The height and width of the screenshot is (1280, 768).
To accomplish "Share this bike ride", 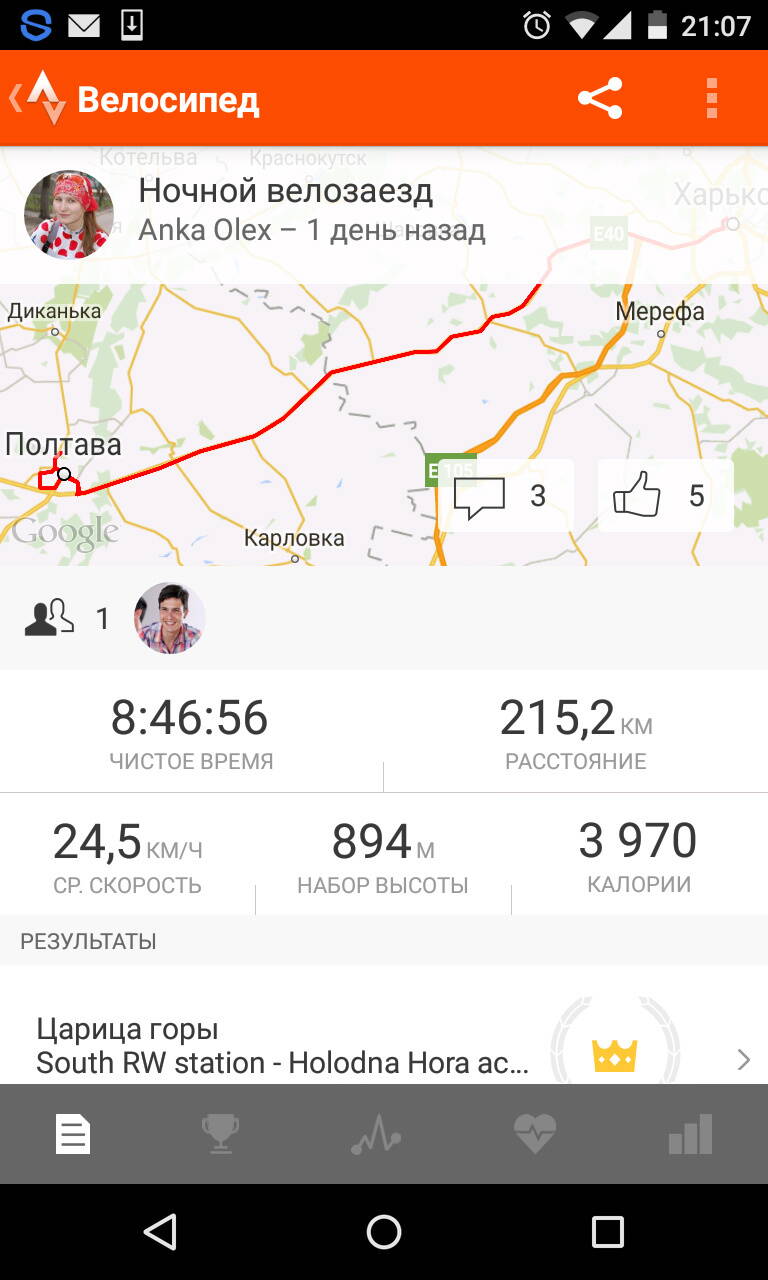I will point(600,98).
